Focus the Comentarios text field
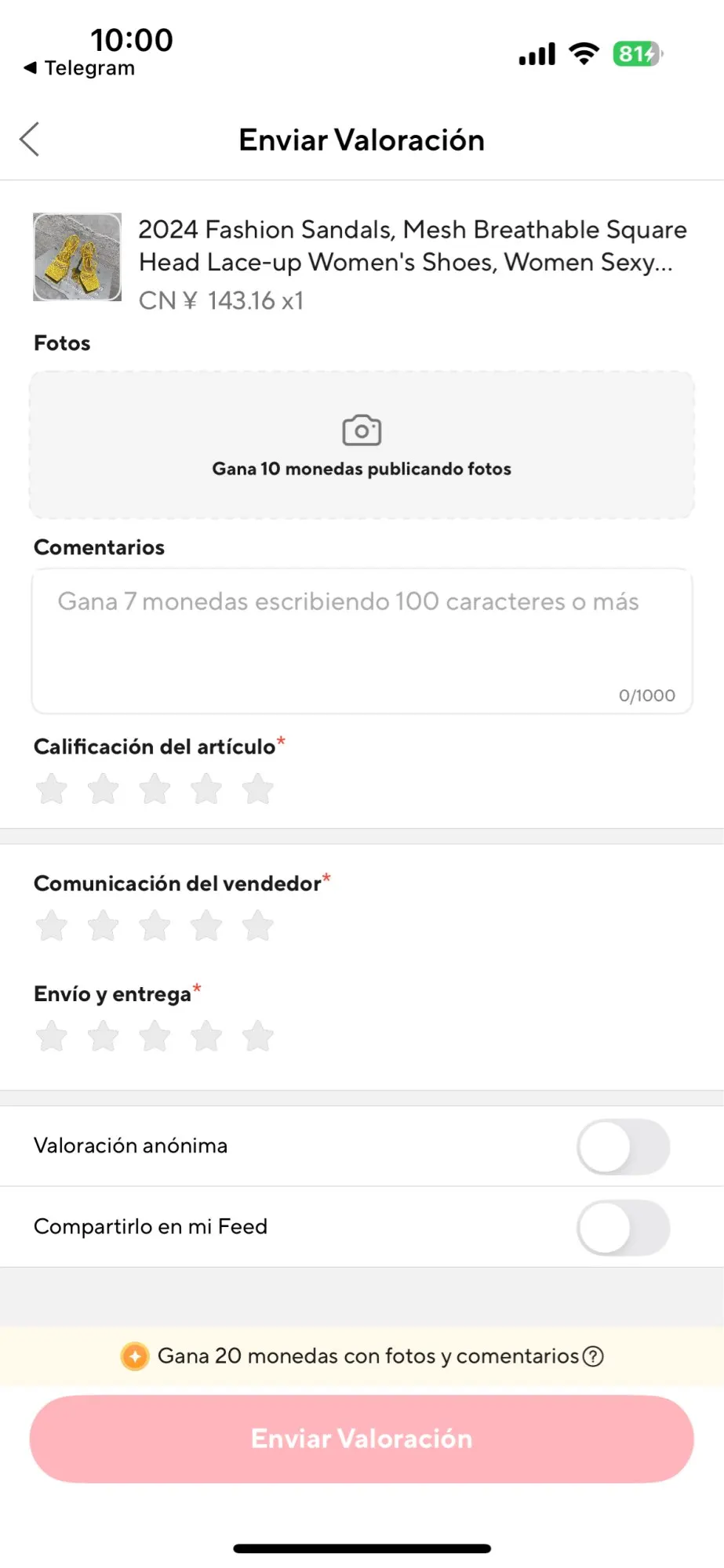This screenshot has width=724, height=1568. click(x=362, y=641)
